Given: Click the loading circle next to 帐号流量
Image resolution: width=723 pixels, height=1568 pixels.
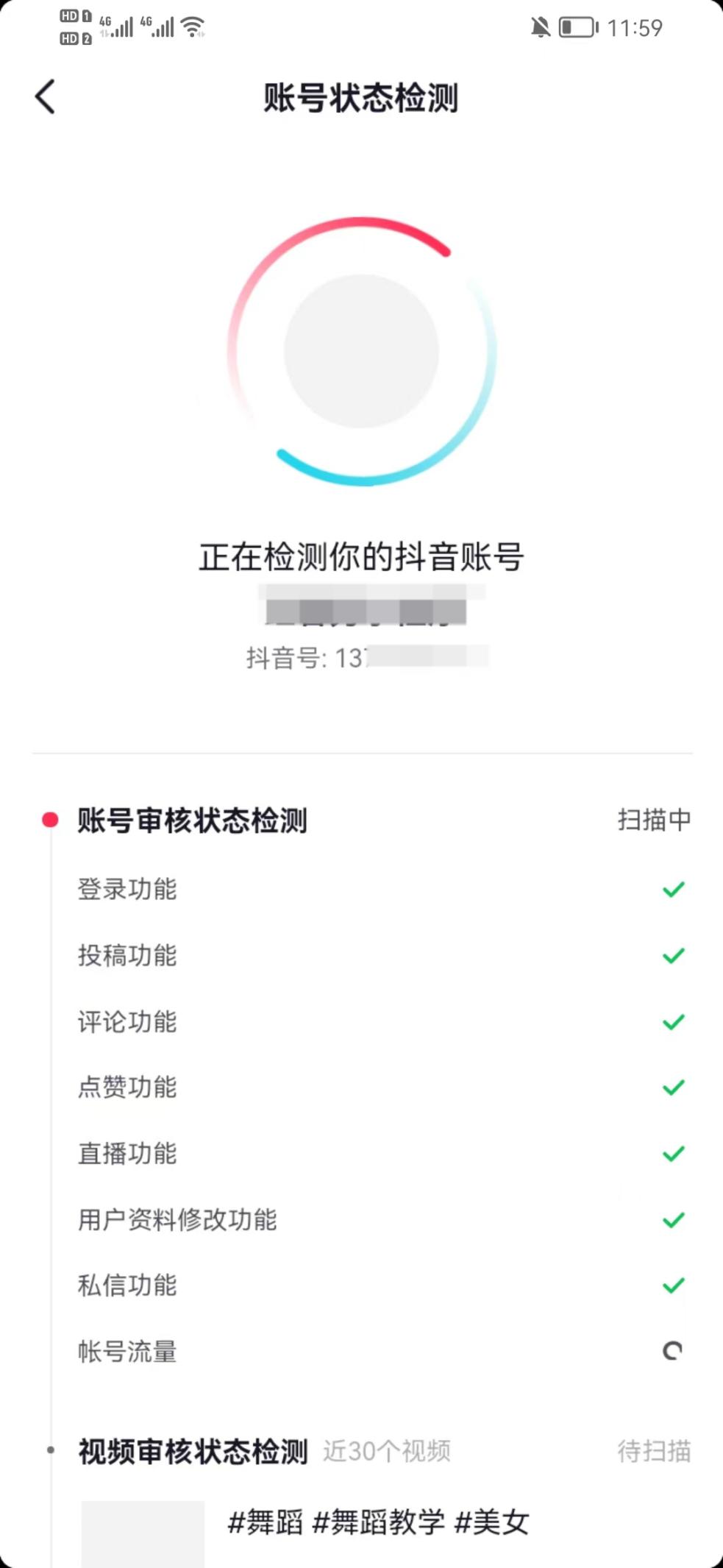Looking at the screenshot, I should [674, 1351].
